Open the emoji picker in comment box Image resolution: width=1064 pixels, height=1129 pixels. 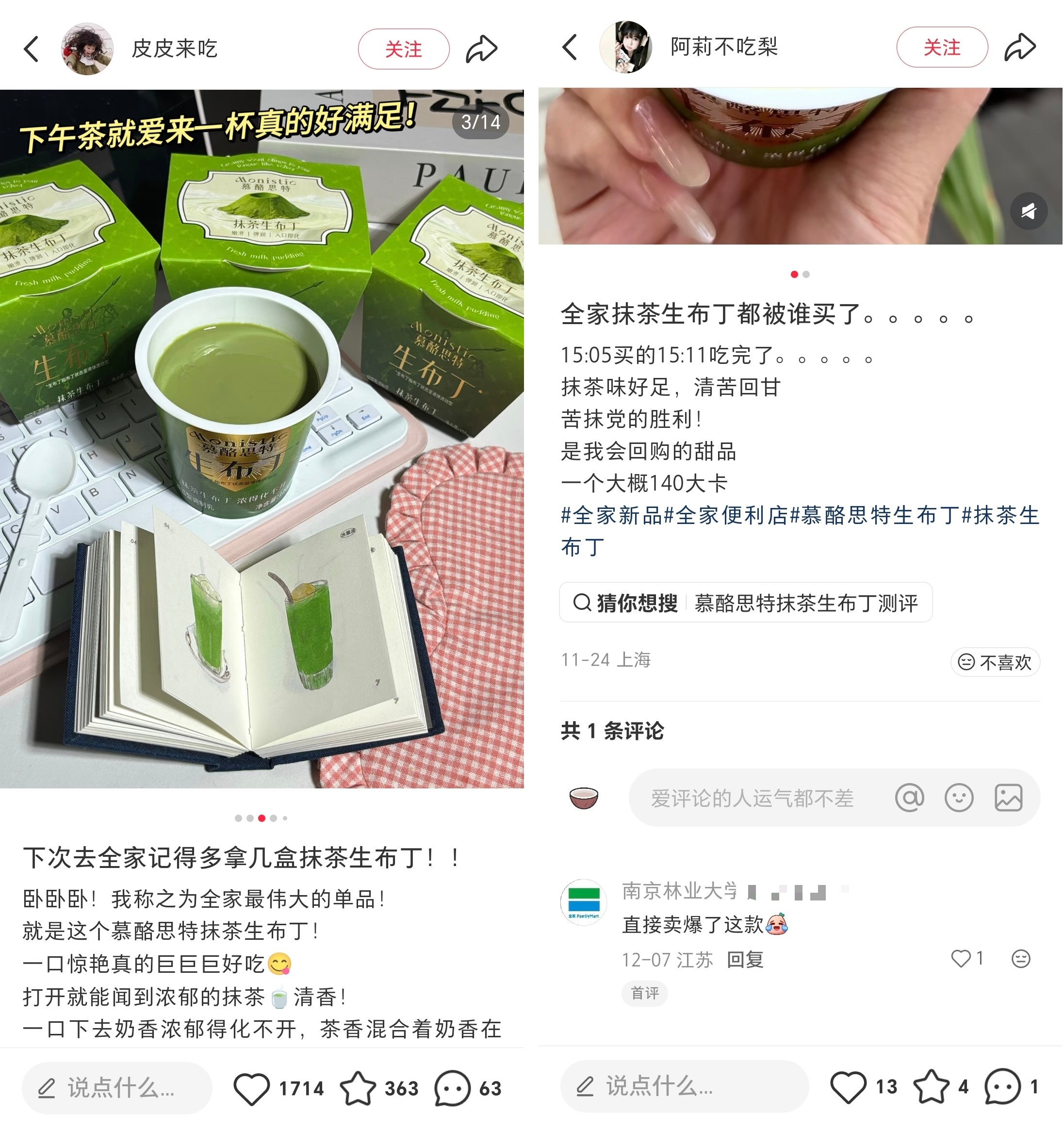coord(958,798)
